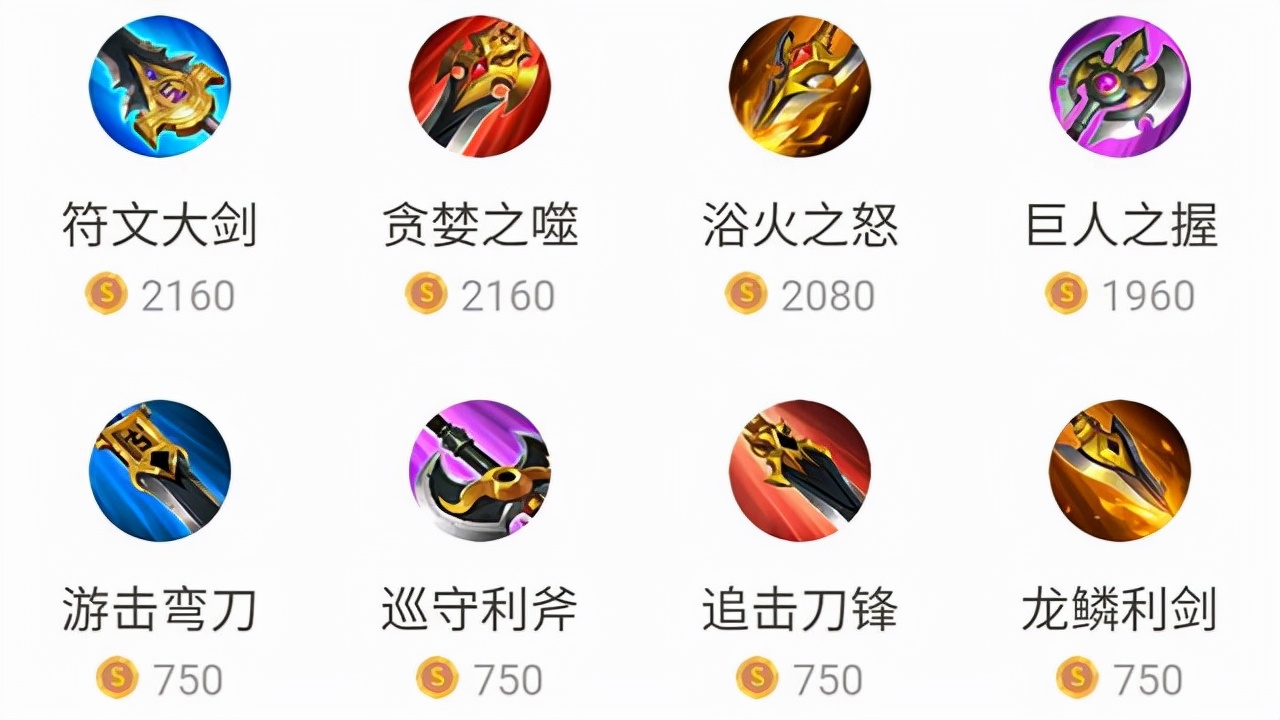Open the 游击弯刀 item
Image resolution: width=1280 pixels, height=720 pixels.
click(x=160, y=471)
